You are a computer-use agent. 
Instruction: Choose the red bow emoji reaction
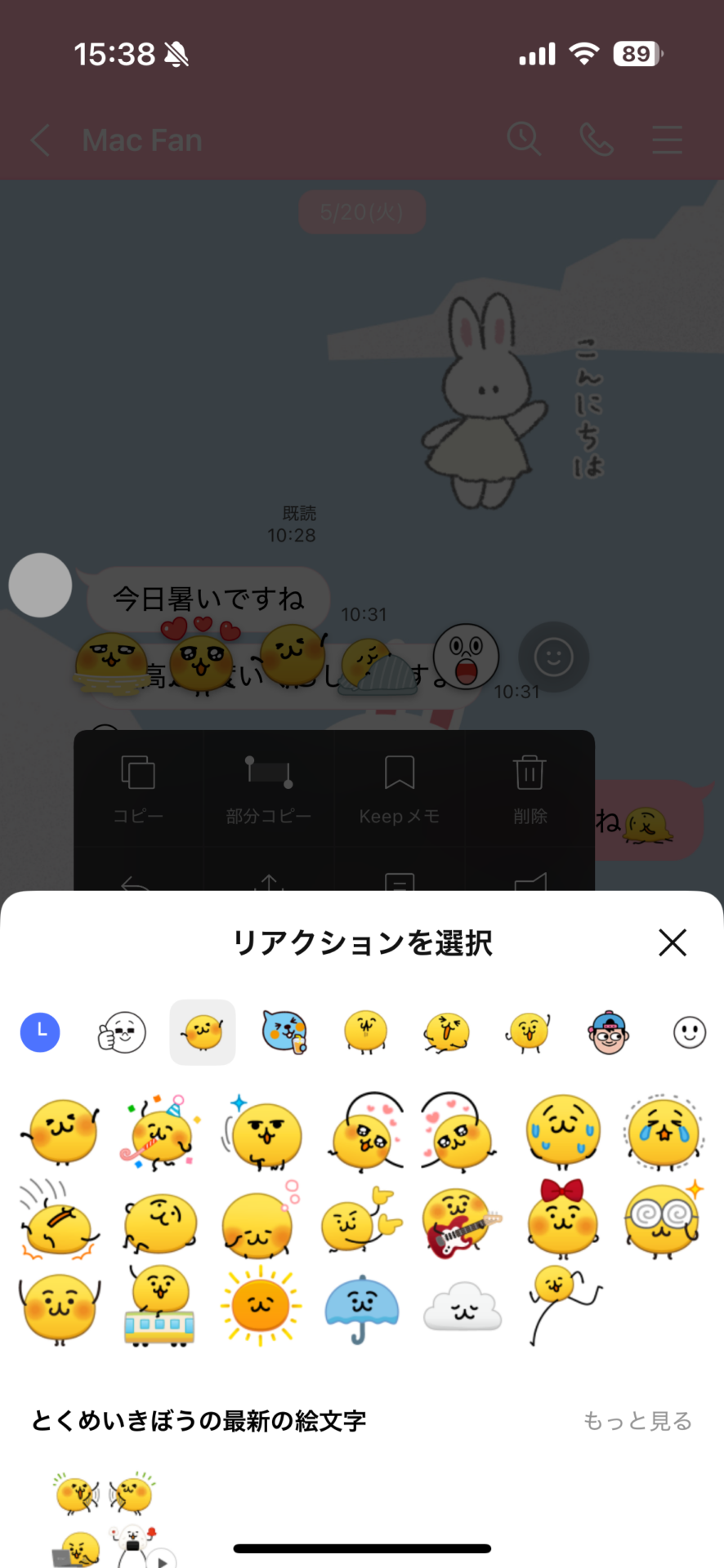pos(562,1218)
